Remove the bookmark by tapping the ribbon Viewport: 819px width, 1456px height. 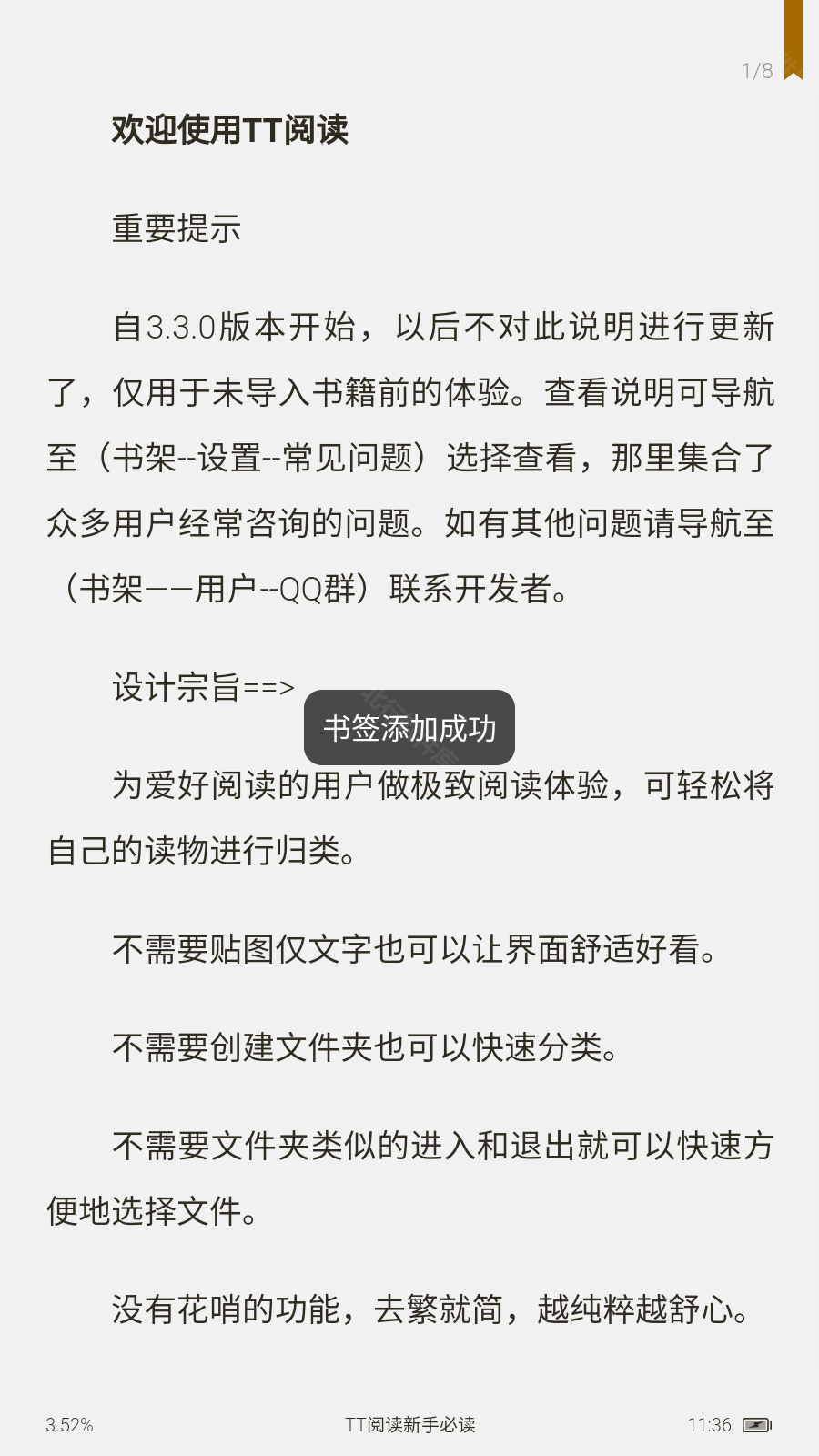pos(794,41)
